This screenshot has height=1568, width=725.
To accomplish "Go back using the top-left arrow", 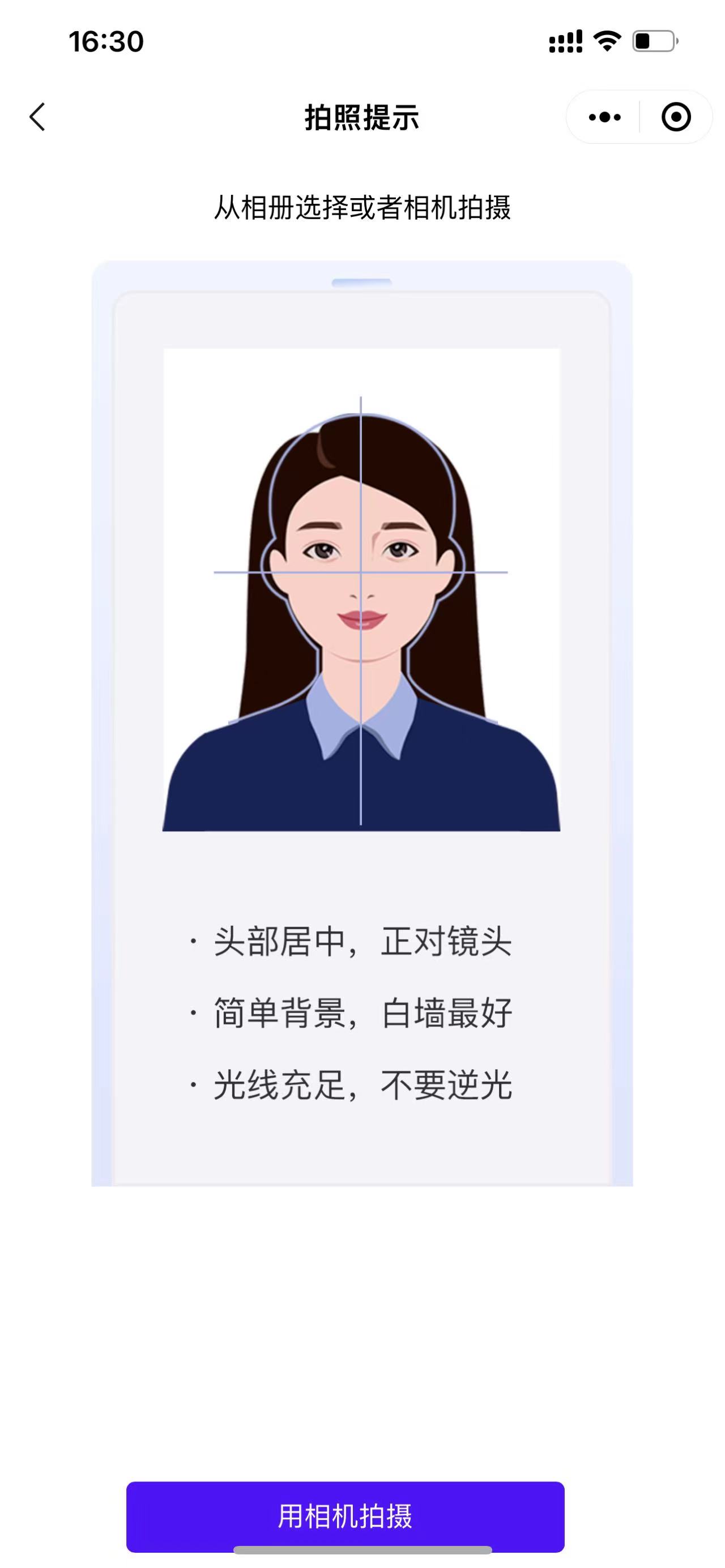I will pyautogui.click(x=38, y=117).
